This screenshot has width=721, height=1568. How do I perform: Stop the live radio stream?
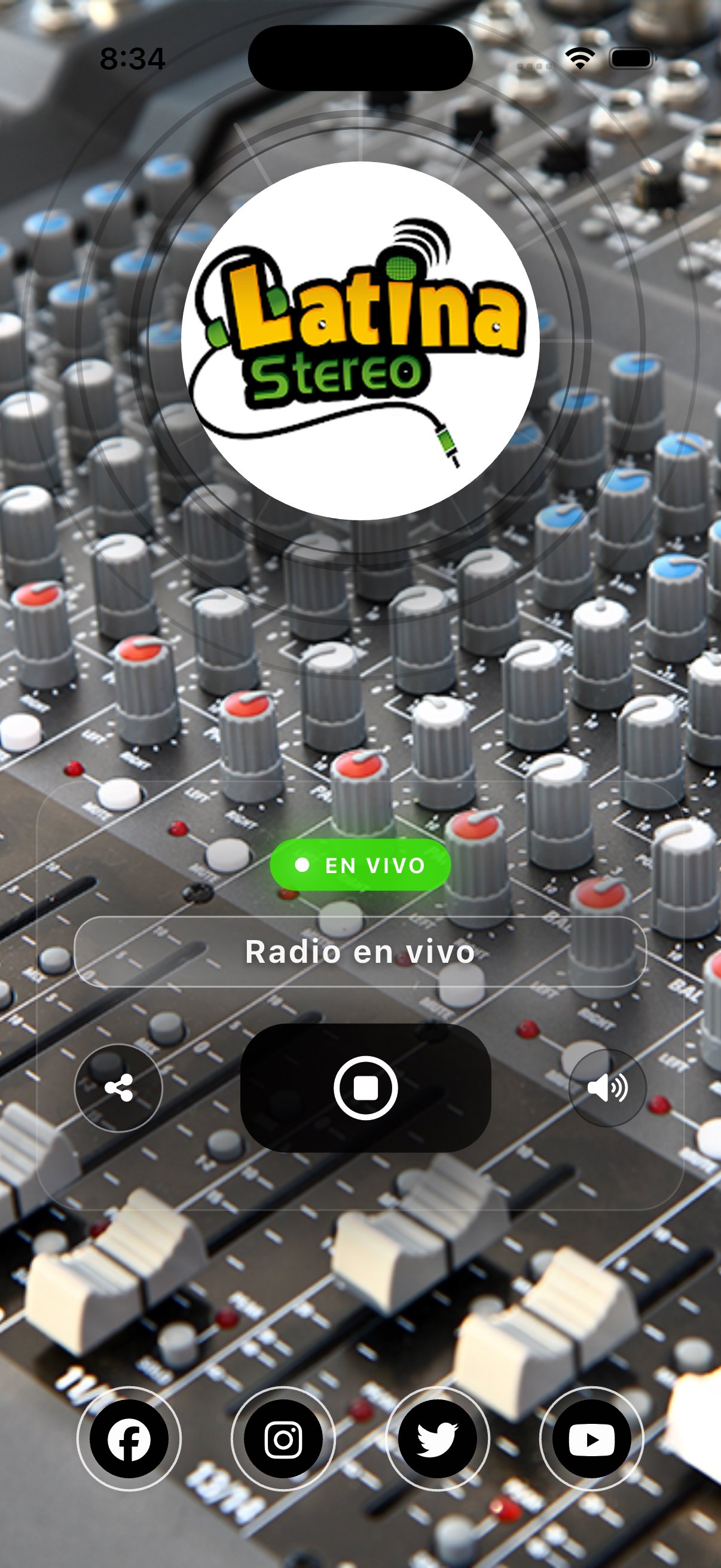point(366,1088)
